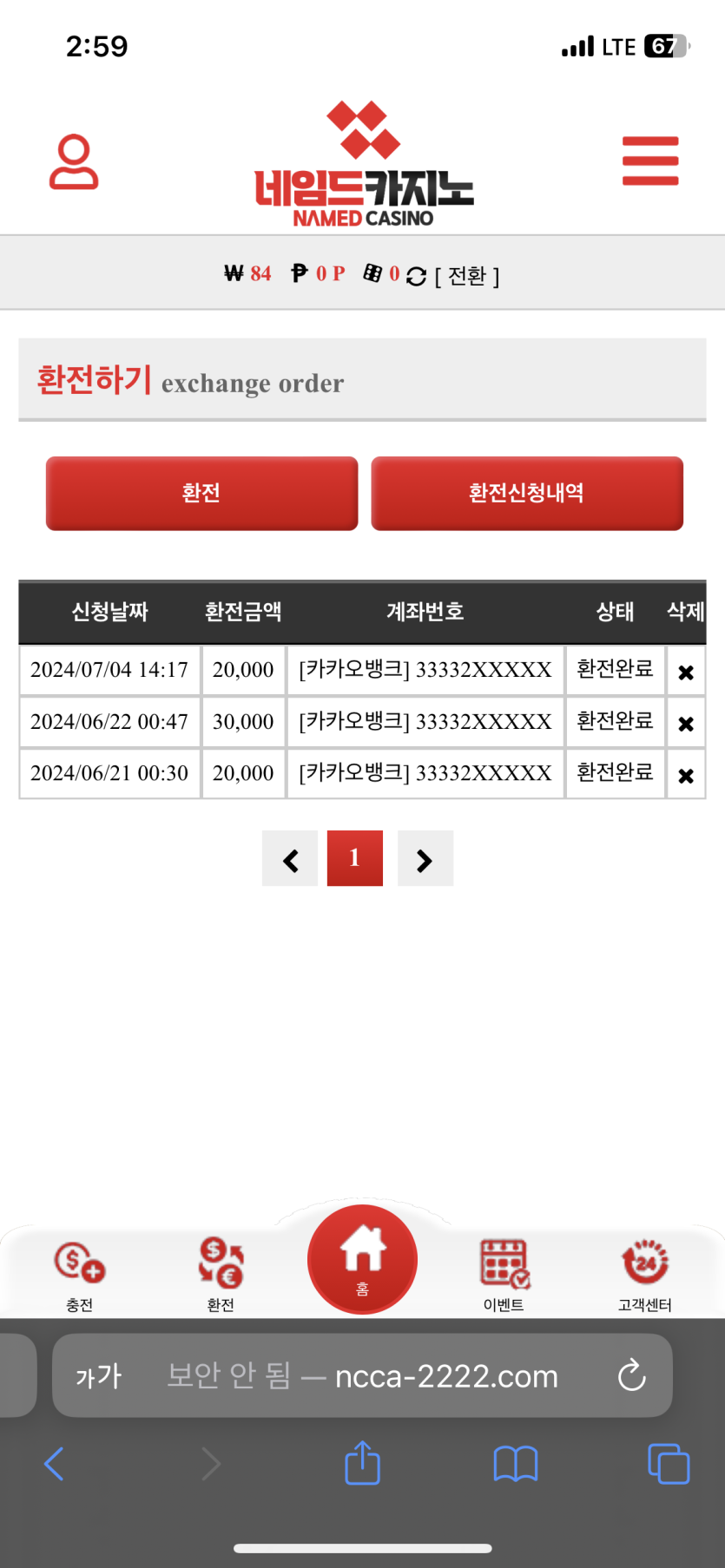This screenshot has width=725, height=1568.
Task: Tap the [ 전환 ] convert link
Action: 467,276
